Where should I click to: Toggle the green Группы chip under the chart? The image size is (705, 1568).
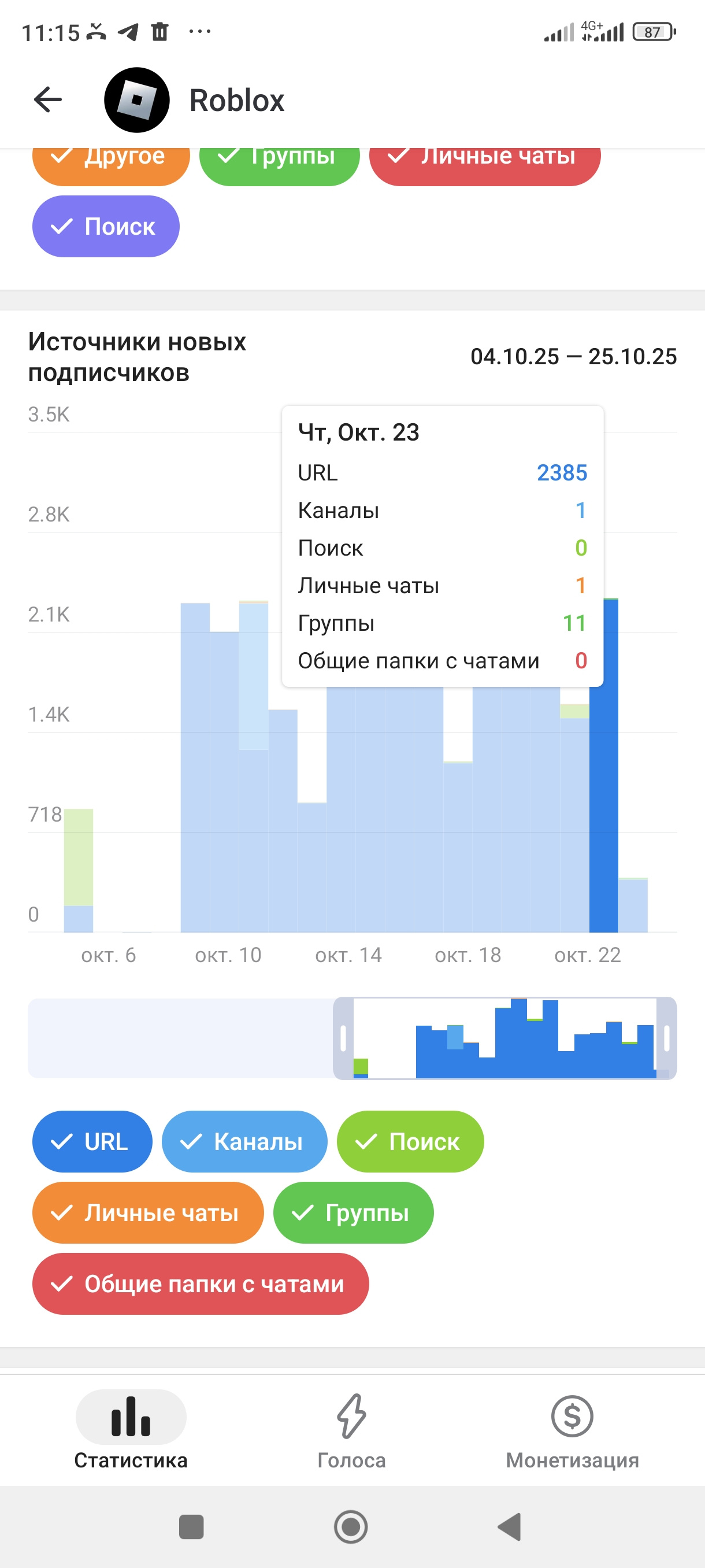click(353, 1212)
